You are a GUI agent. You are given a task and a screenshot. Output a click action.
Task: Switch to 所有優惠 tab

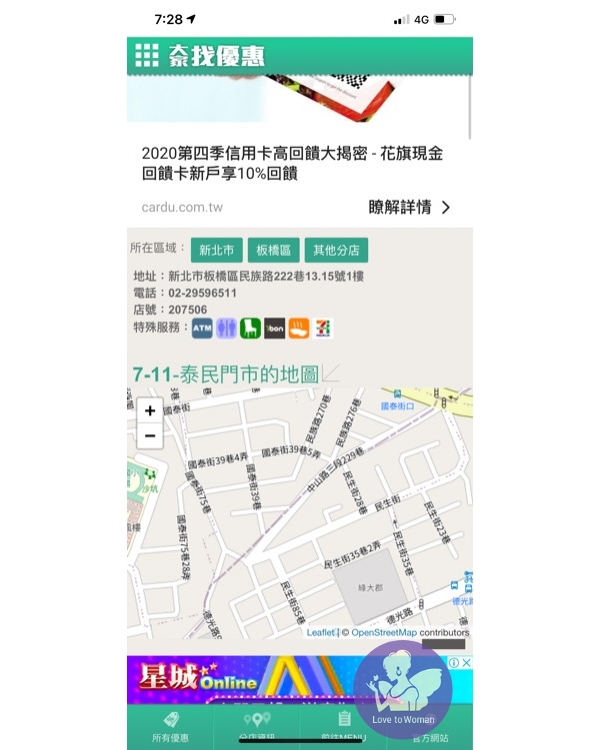170,725
